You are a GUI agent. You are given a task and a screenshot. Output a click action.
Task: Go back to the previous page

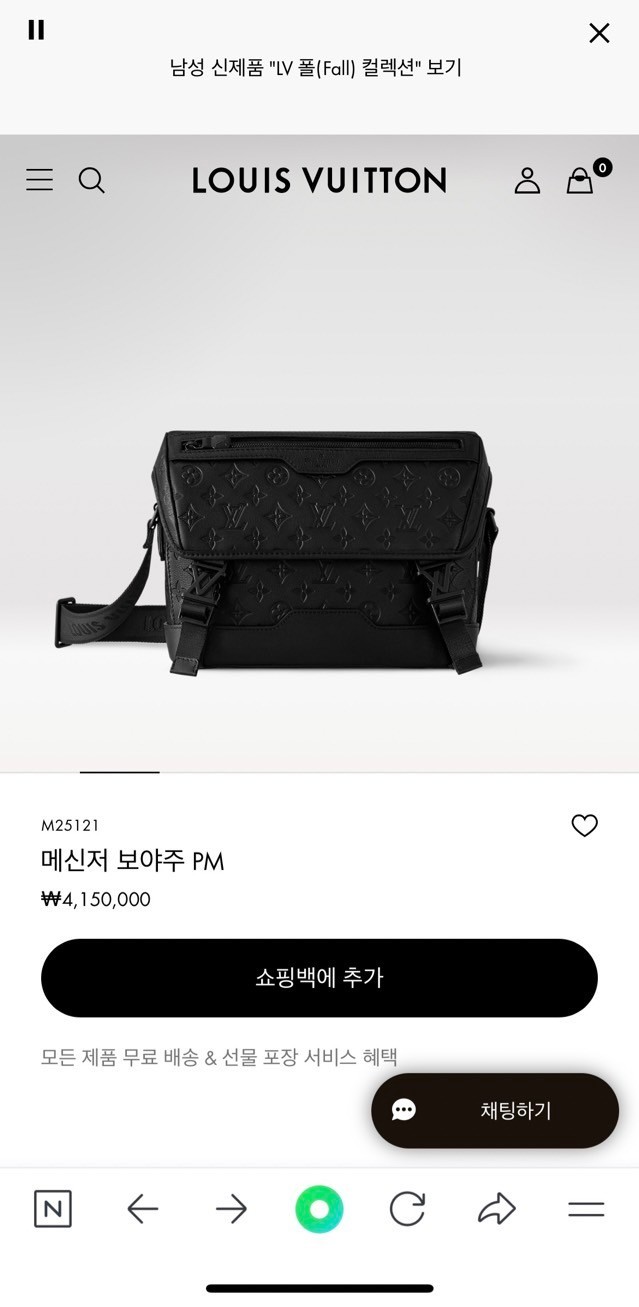point(143,1210)
